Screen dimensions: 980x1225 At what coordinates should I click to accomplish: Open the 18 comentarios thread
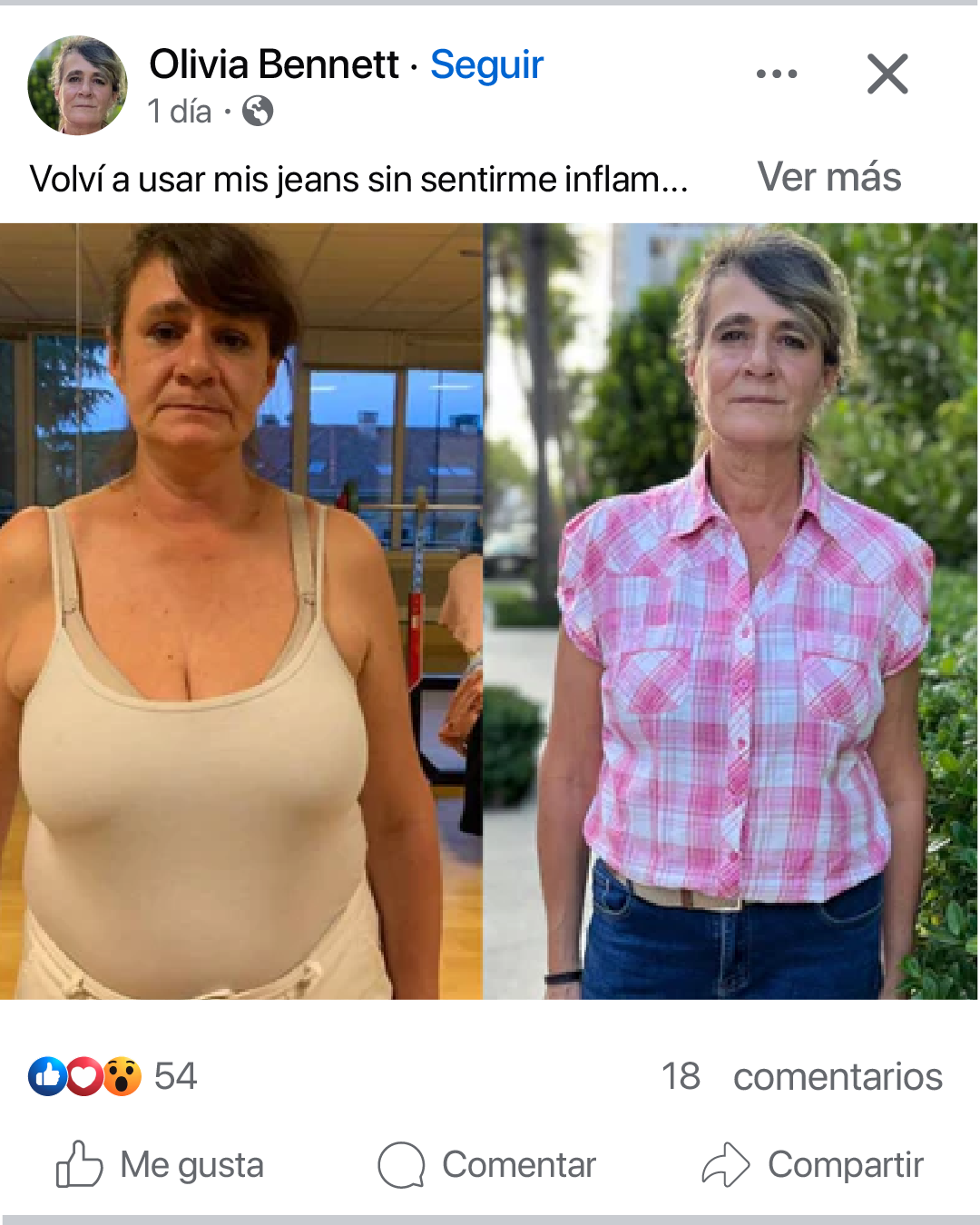(x=801, y=1076)
